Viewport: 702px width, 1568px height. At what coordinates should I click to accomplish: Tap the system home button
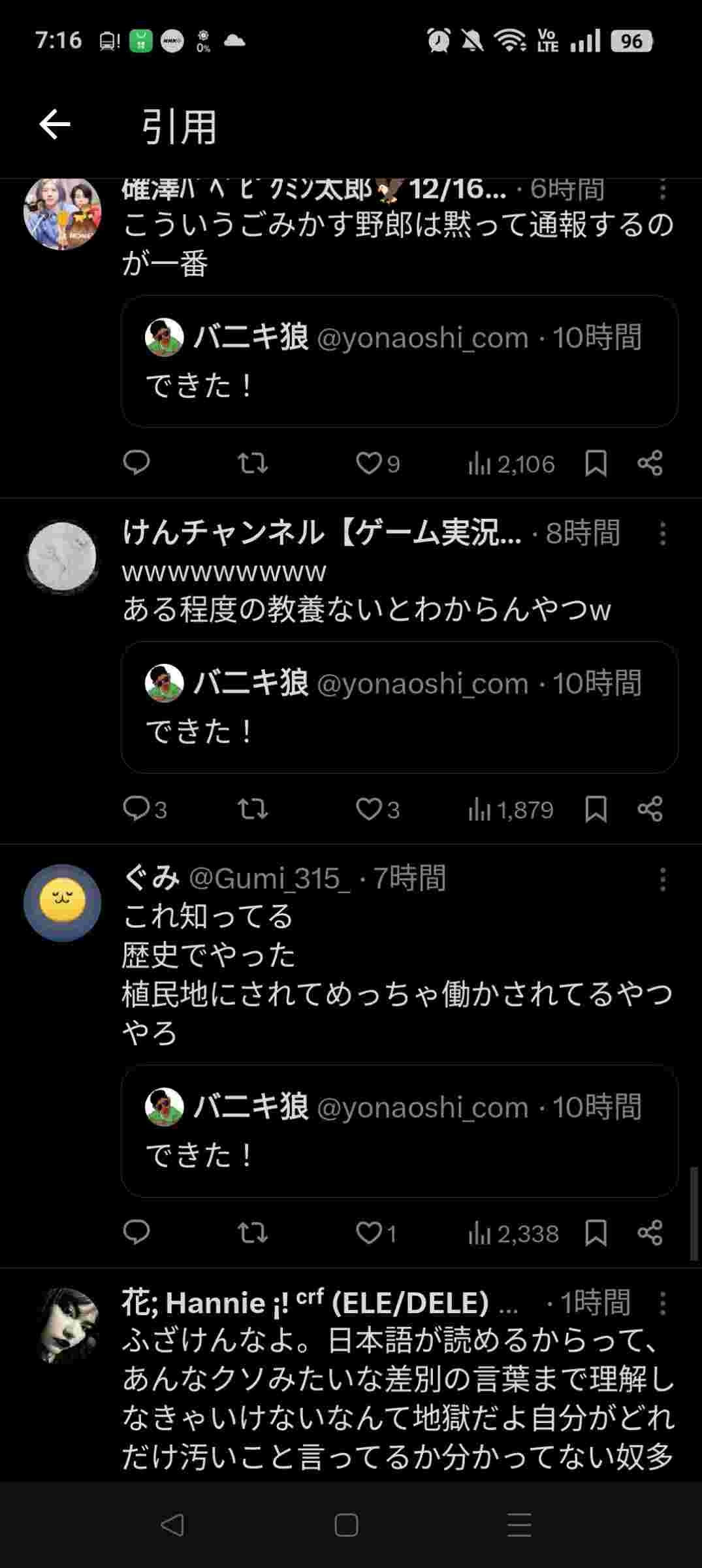346,1526
